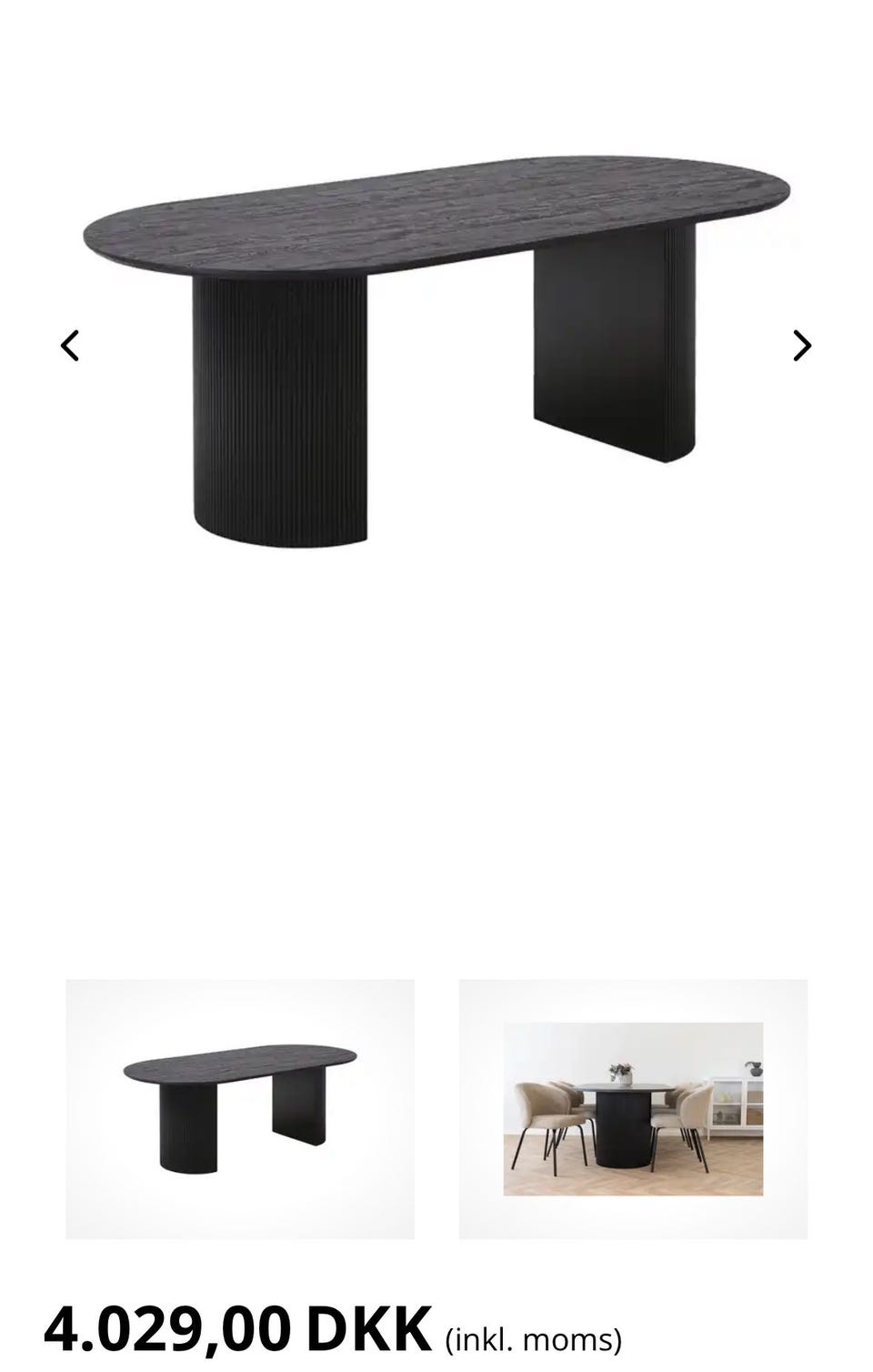Select the standalone table thumbnail
This screenshot has height=1372, width=873.
pos(240,1108)
